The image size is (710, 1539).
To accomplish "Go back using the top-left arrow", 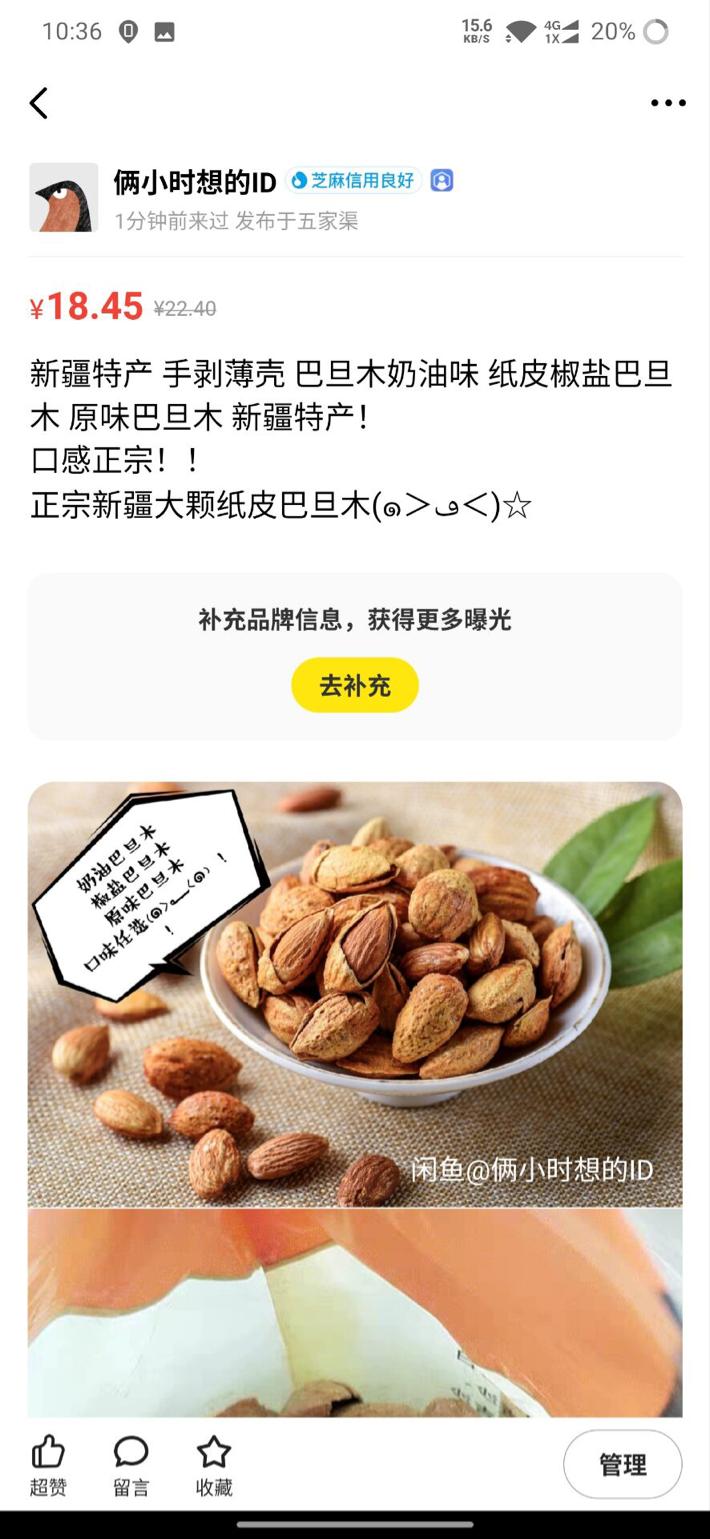I will [39, 103].
